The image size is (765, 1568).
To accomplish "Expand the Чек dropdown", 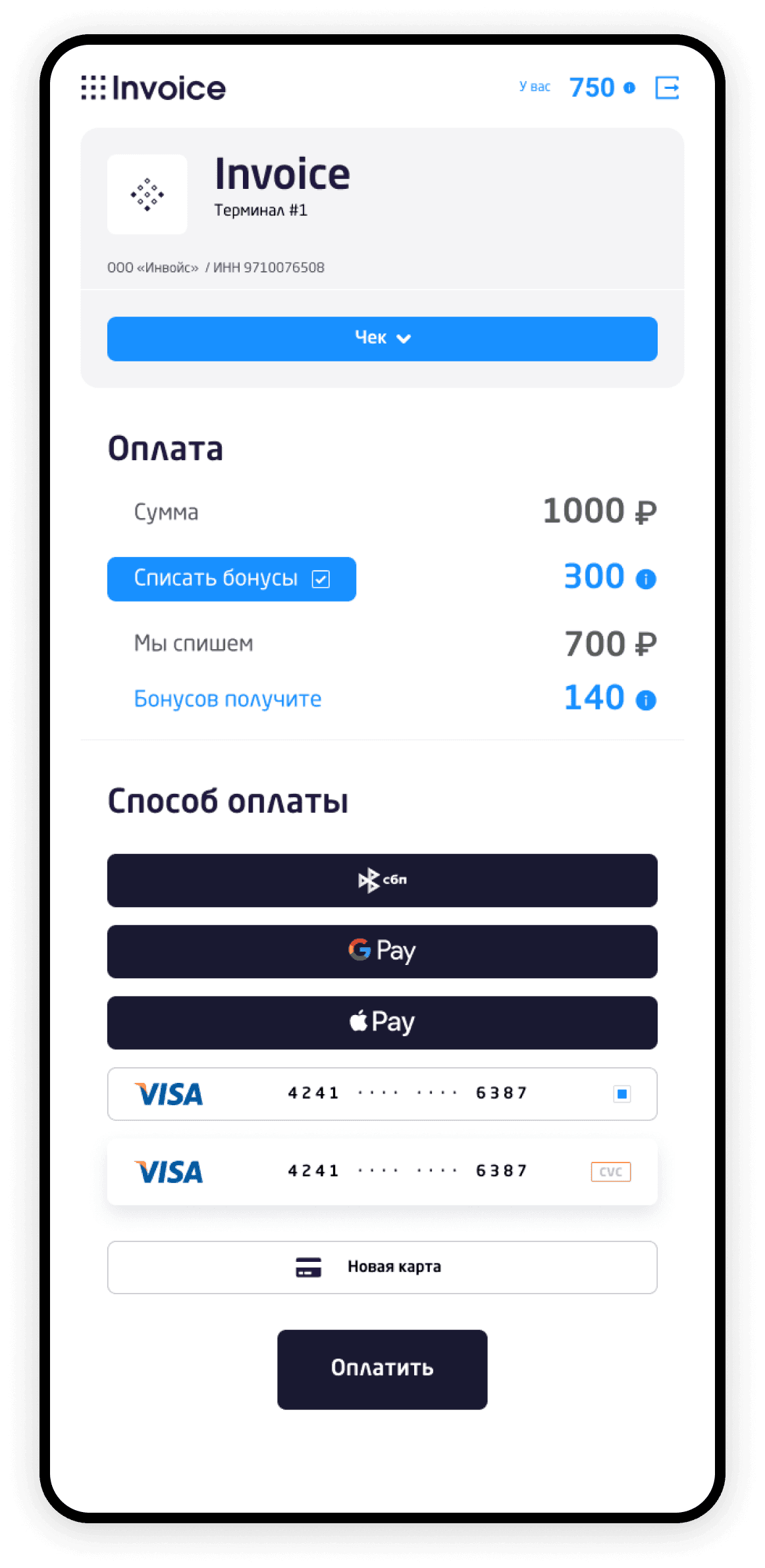I will click(382, 338).
